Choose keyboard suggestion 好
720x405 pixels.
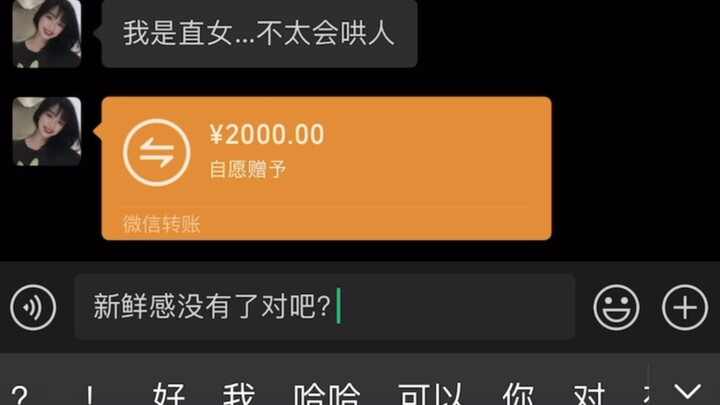[x=169, y=394]
